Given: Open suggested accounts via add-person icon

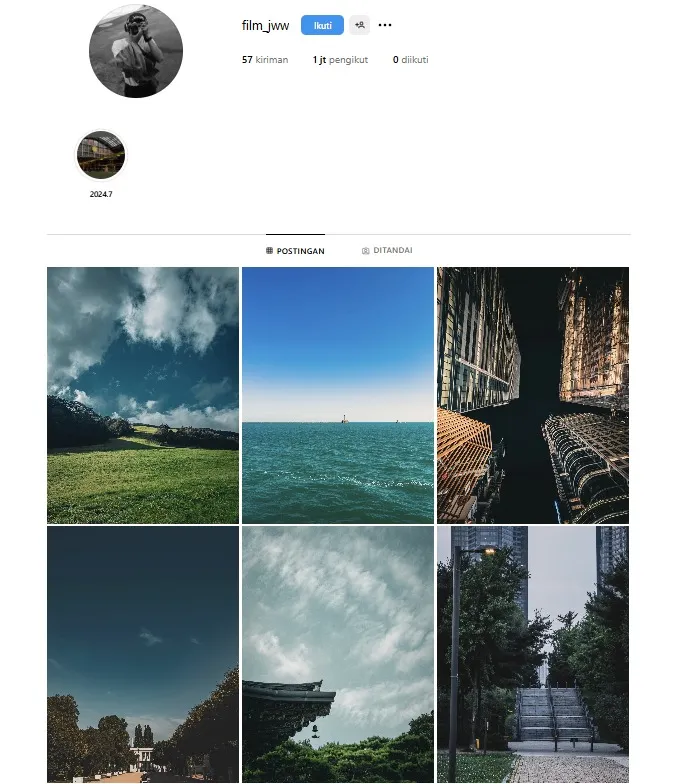Looking at the screenshot, I should pyautogui.click(x=359, y=25).
